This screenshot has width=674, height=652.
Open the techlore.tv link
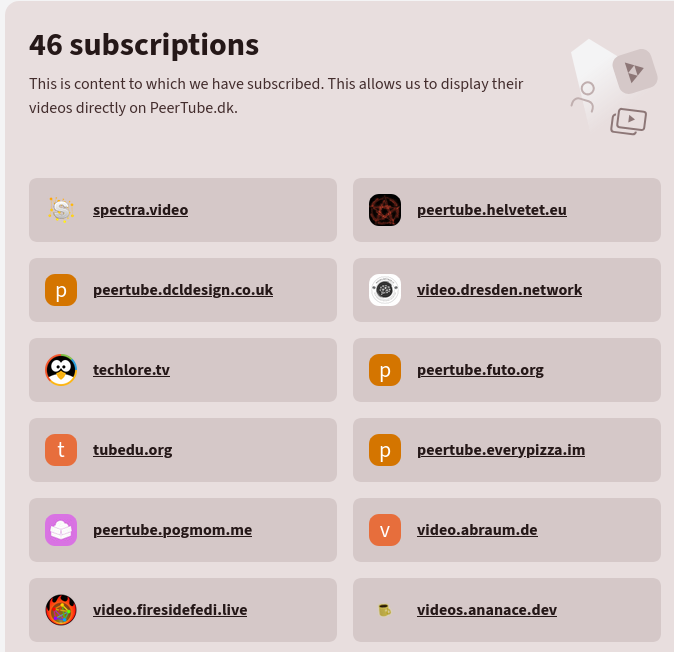point(131,370)
